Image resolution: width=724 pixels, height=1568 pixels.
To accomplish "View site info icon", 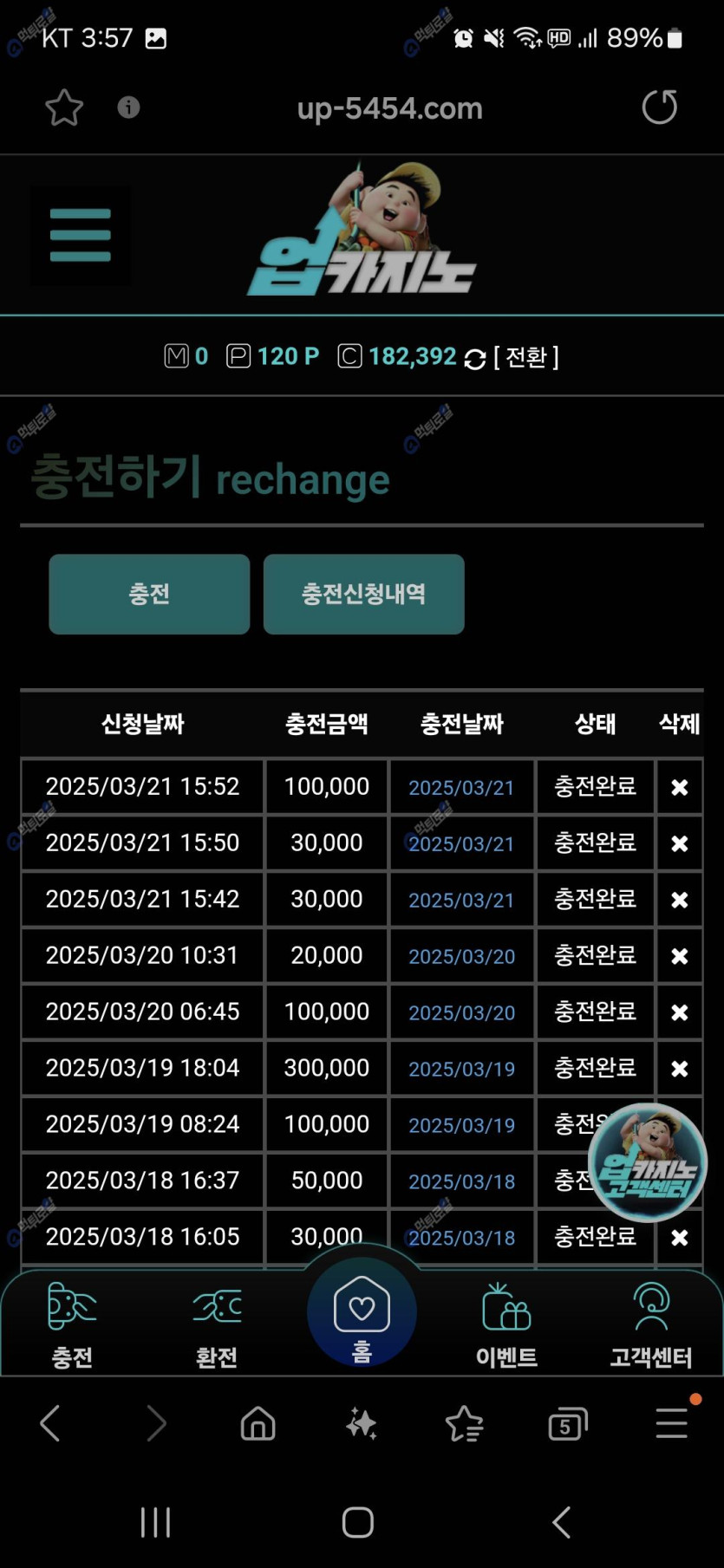I will (128, 107).
